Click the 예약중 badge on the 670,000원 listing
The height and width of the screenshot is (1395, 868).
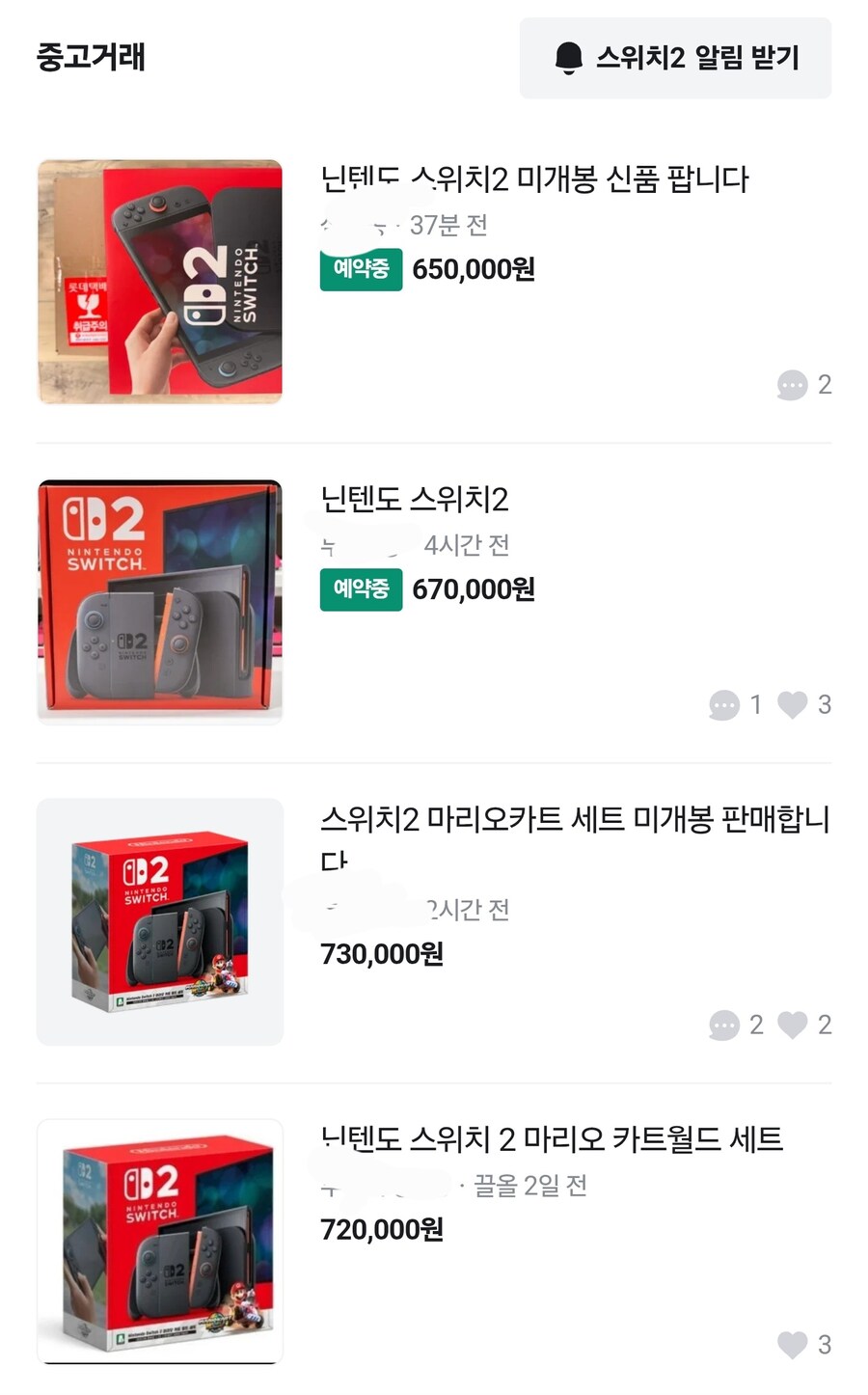tap(360, 589)
